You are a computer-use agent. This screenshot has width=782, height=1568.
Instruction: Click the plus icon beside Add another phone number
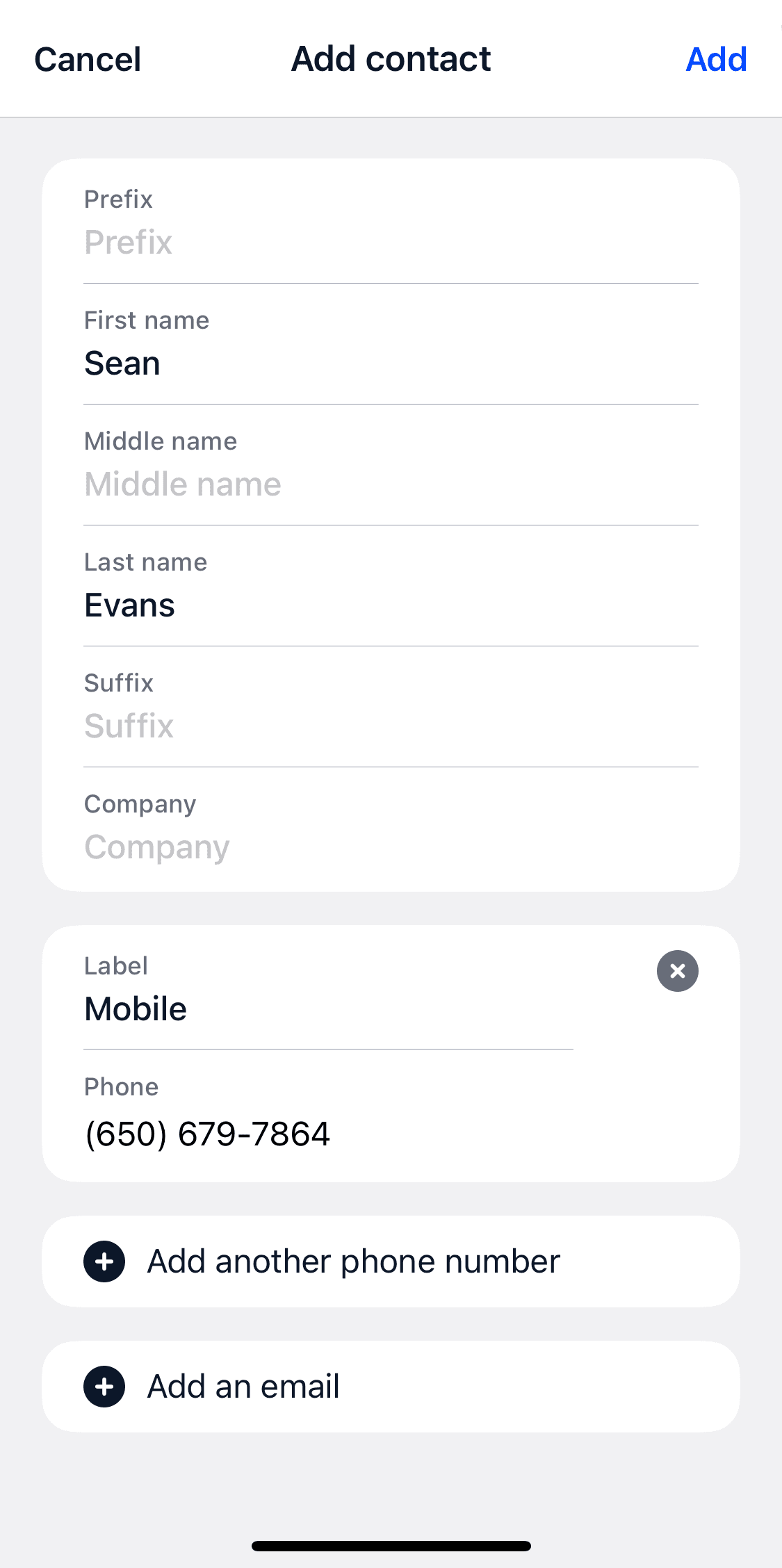pyautogui.click(x=104, y=1260)
